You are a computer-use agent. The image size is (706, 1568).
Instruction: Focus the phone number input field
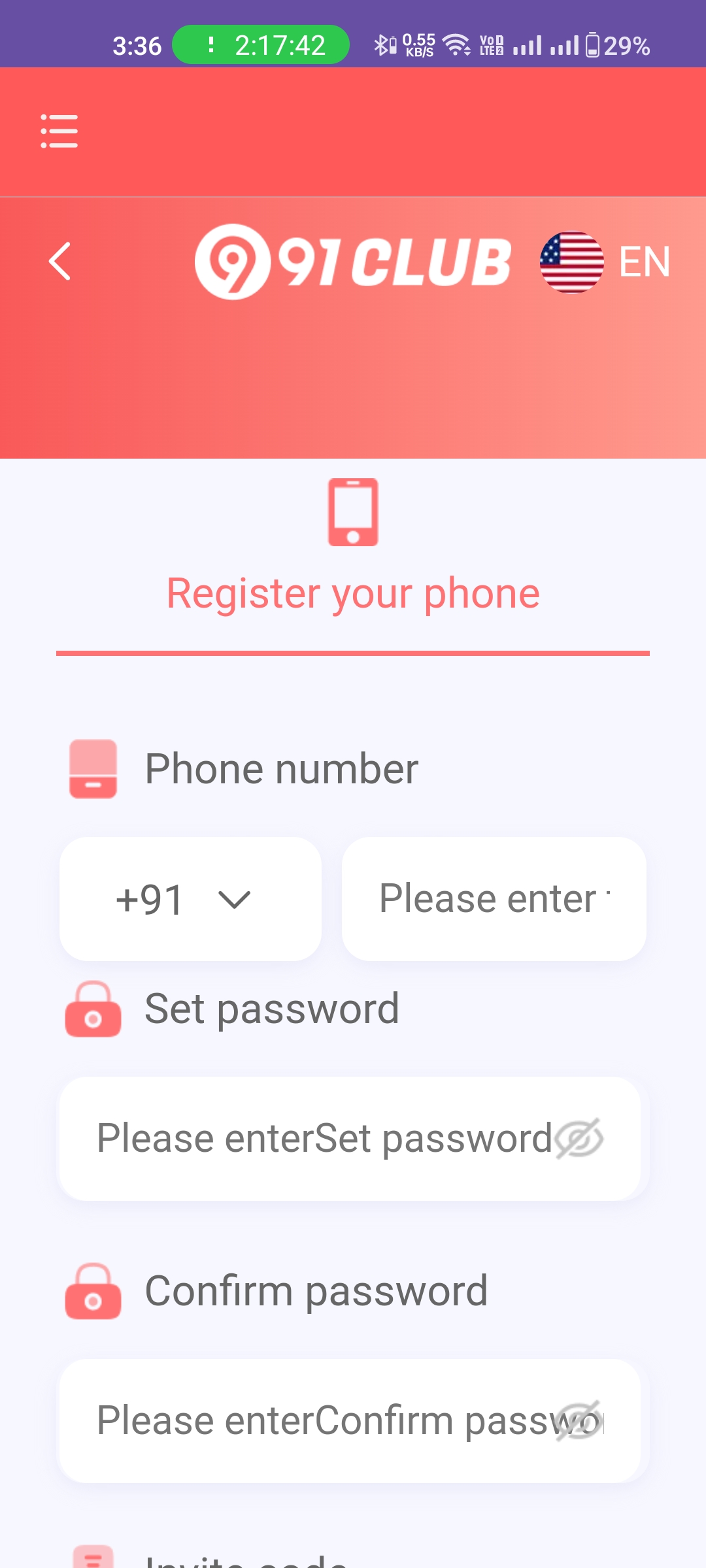[494, 899]
